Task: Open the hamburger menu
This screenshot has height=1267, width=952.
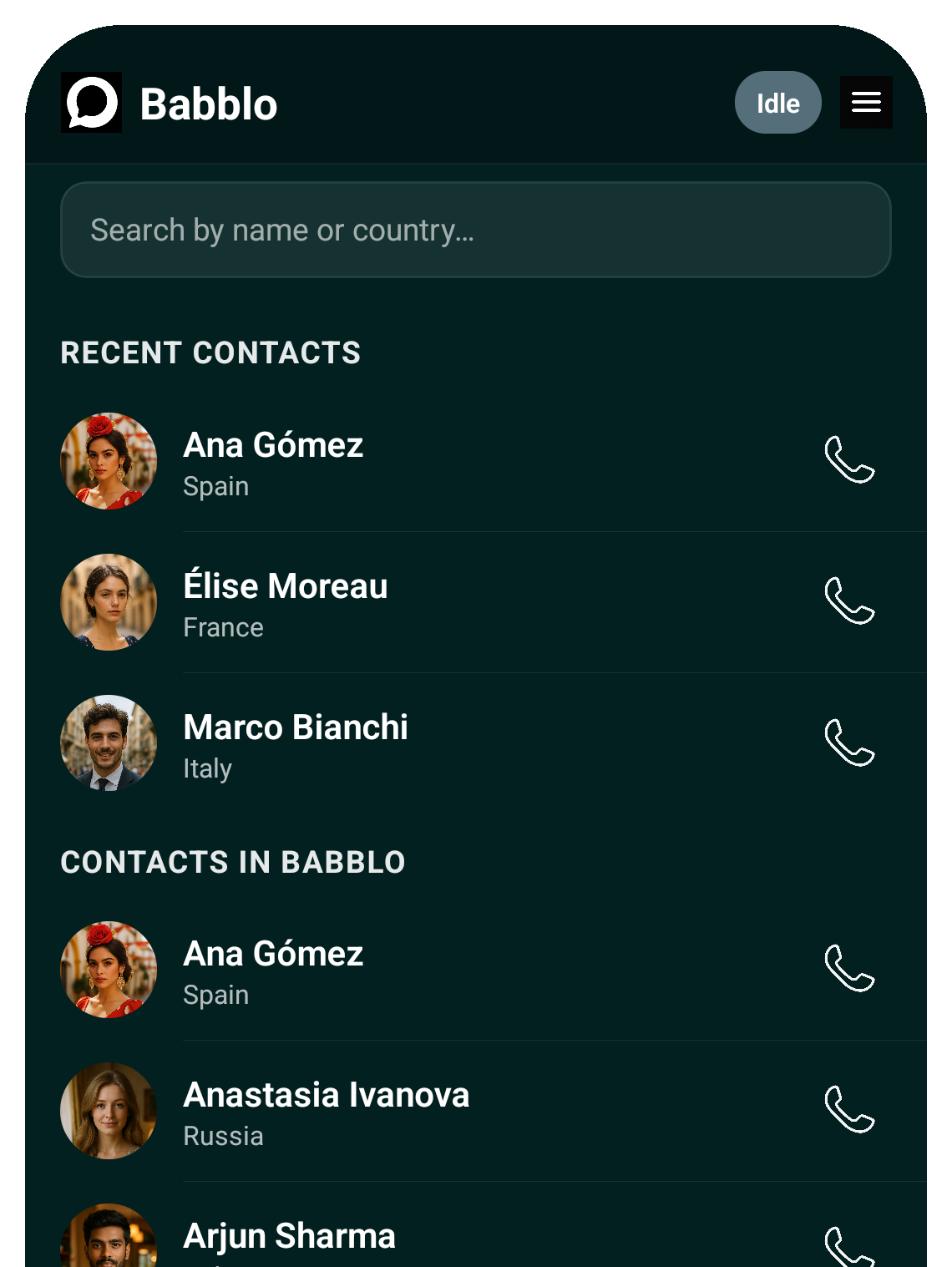Action: tap(866, 103)
